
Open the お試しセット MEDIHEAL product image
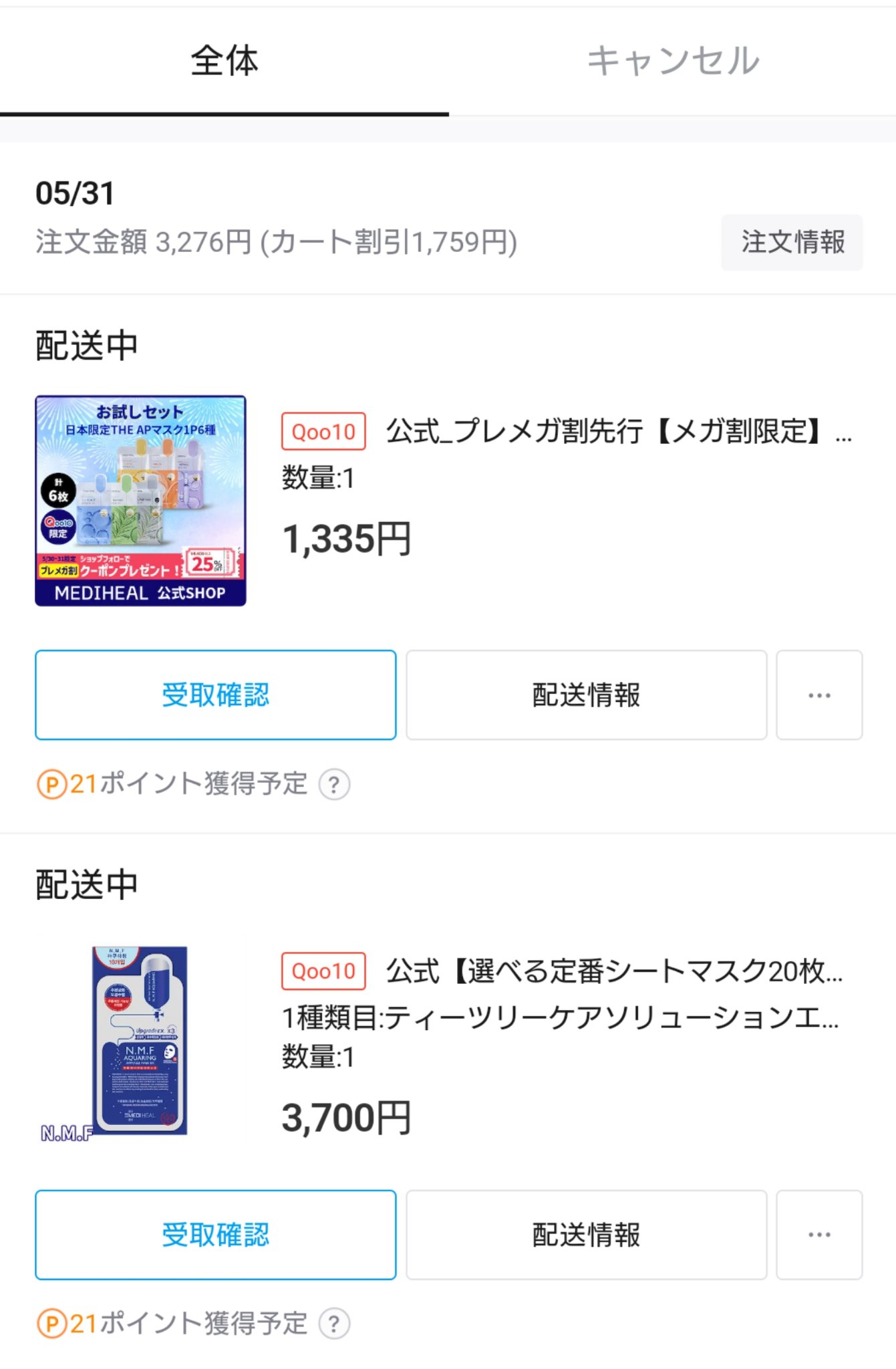[140, 501]
